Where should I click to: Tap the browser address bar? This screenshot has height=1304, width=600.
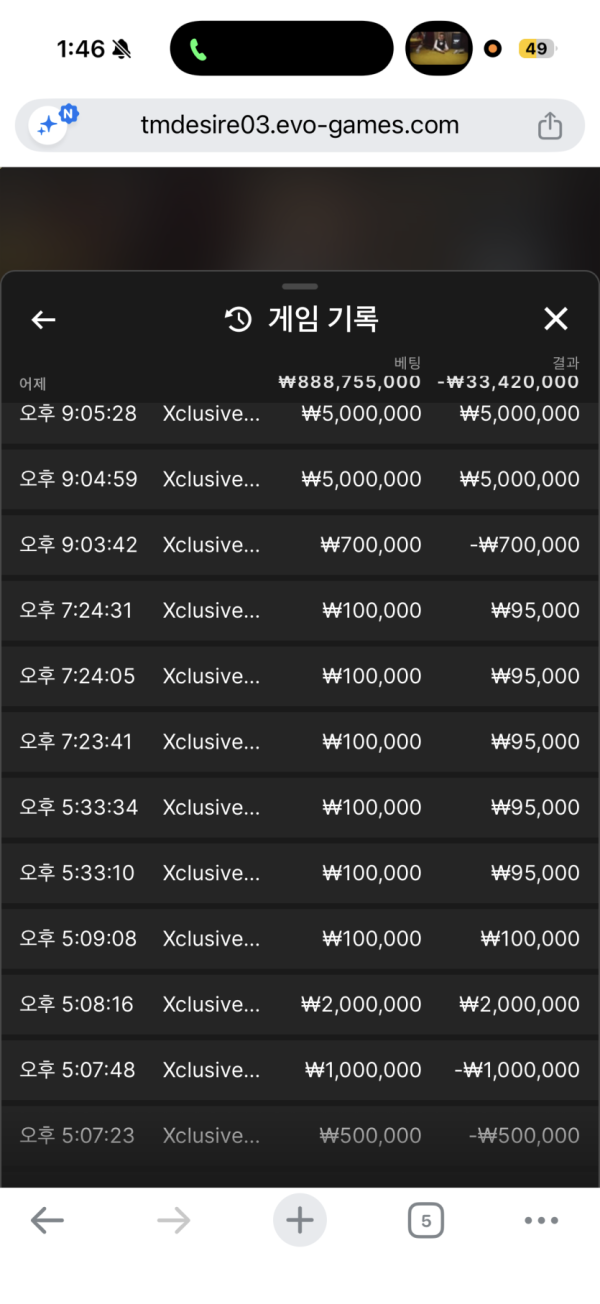300,126
